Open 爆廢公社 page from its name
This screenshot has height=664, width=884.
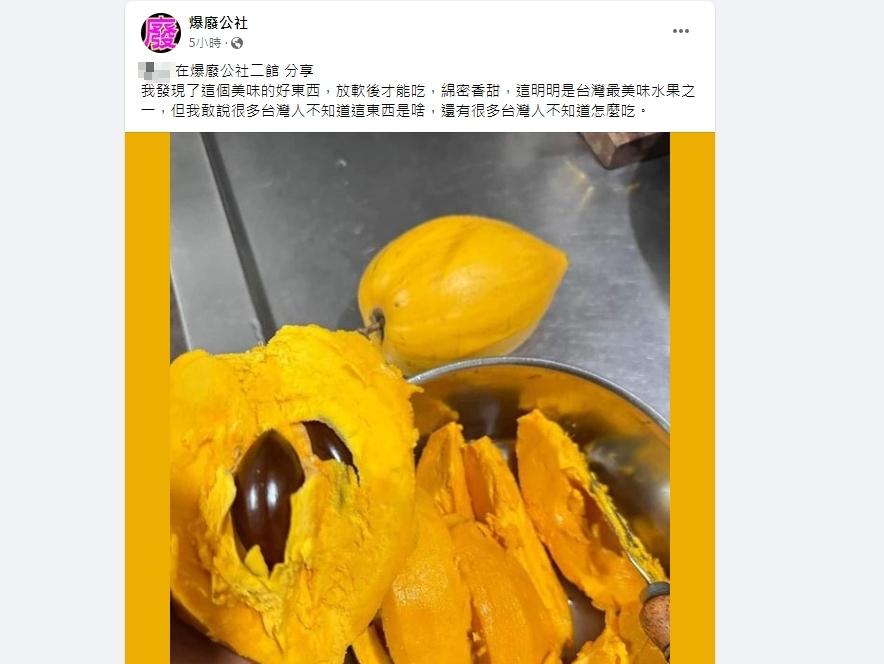click(218, 23)
